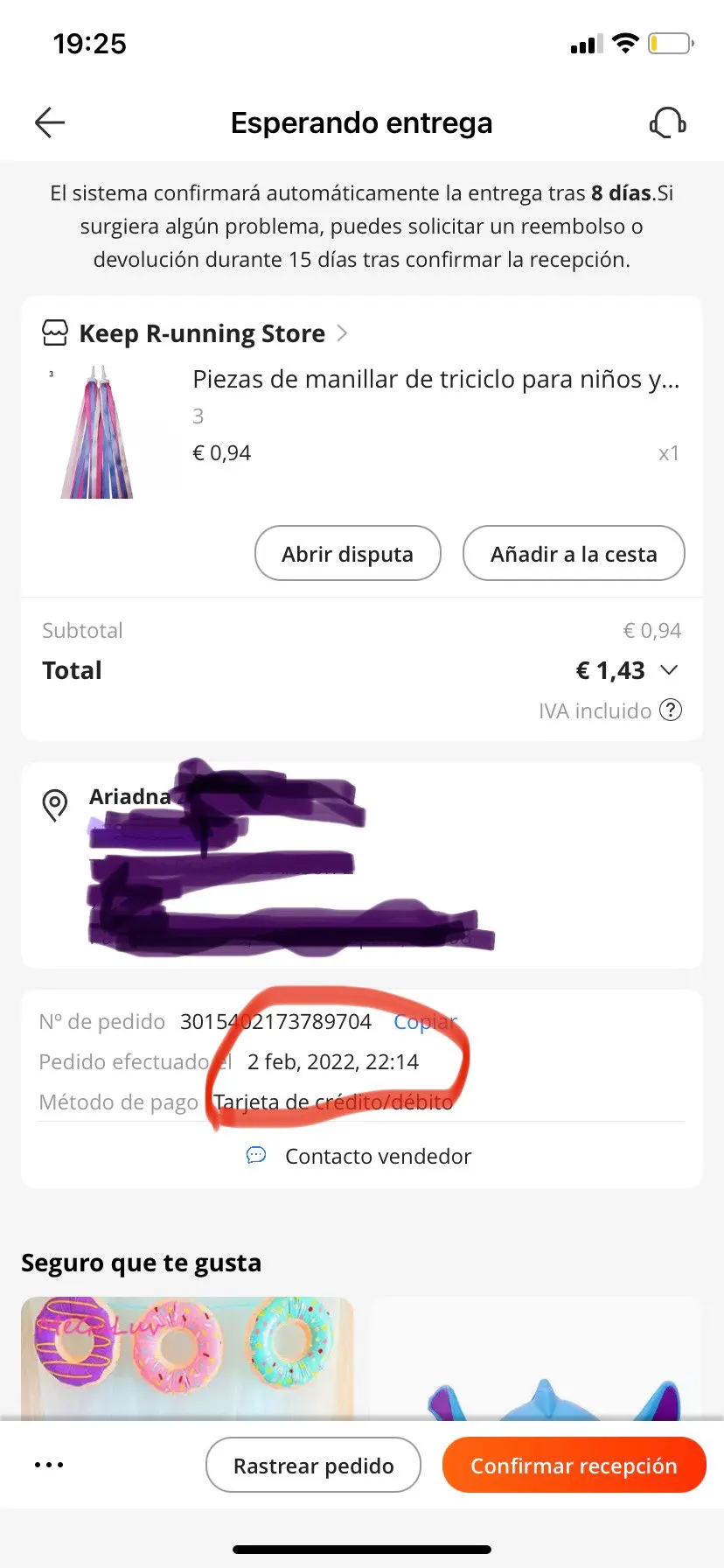This screenshot has height=1568, width=724.
Task: Open the tricycle handlebar product item
Action: pyautogui.click(x=435, y=380)
